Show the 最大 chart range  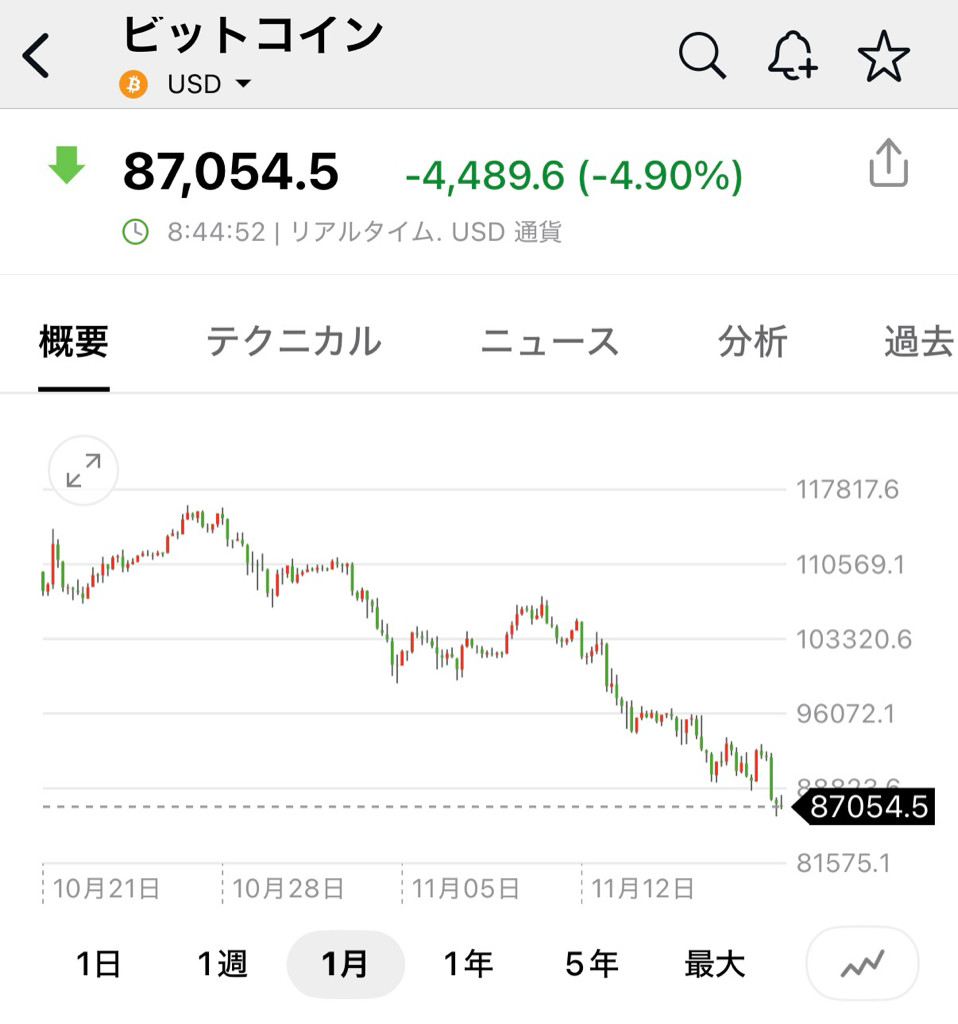tap(715, 964)
